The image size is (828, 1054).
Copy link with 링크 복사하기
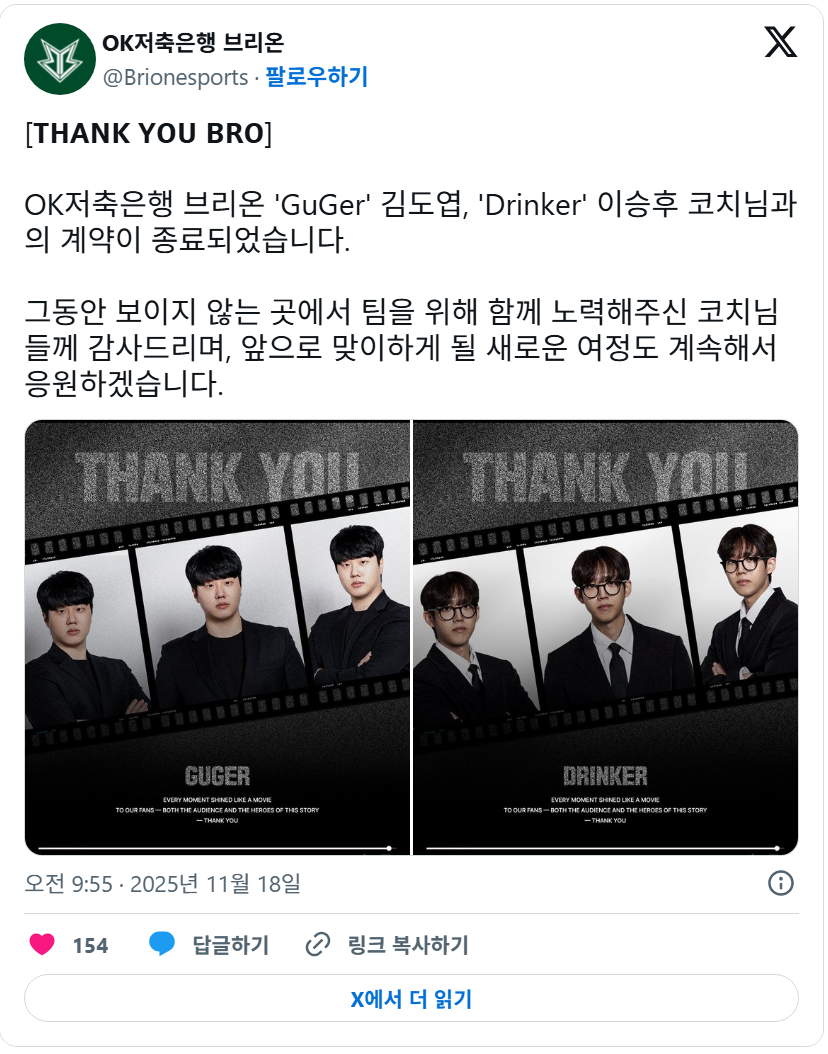click(x=388, y=944)
